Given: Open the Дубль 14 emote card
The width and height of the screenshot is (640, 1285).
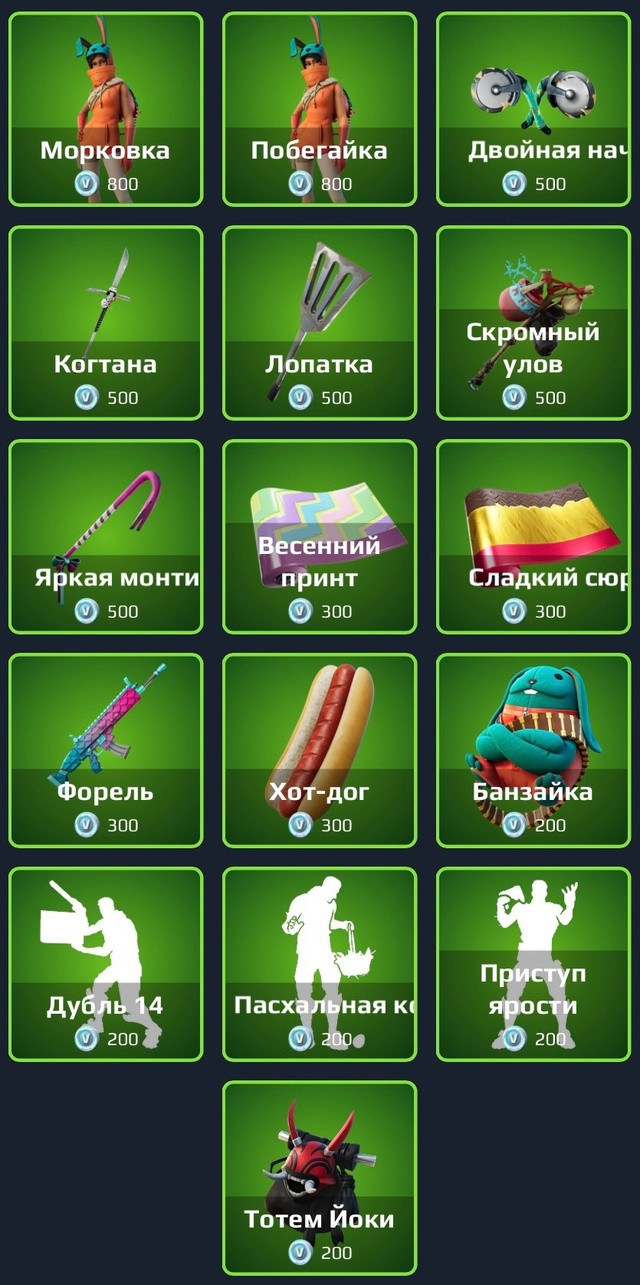Looking at the screenshot, I should coord(105,964).
